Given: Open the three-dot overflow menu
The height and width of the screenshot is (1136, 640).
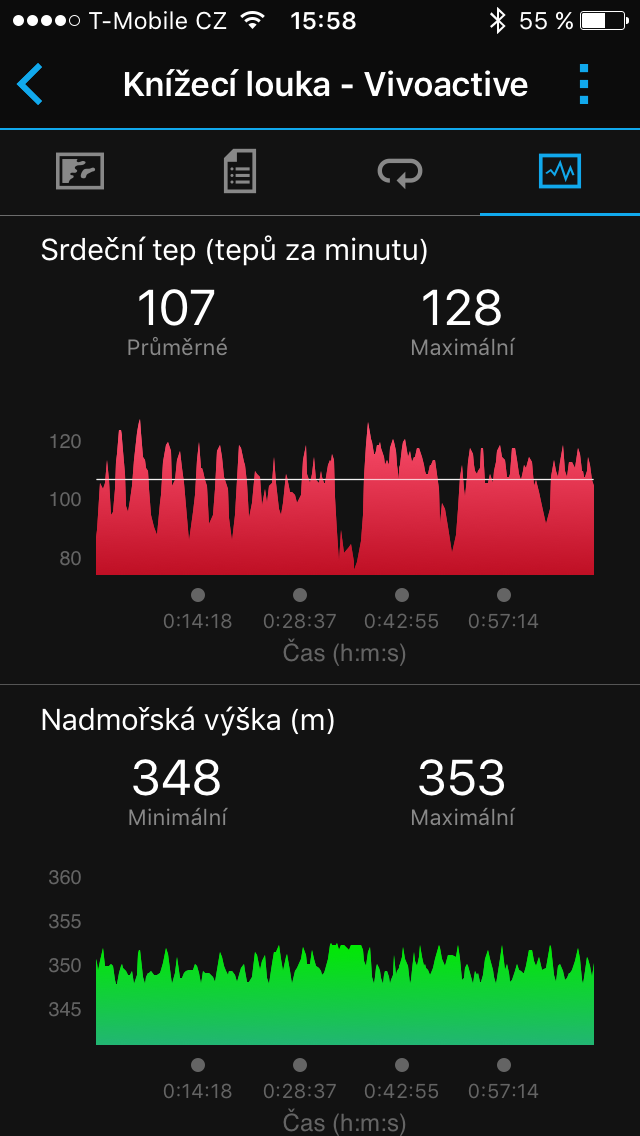Looking at the screenshot, I should tap(585, 85).
